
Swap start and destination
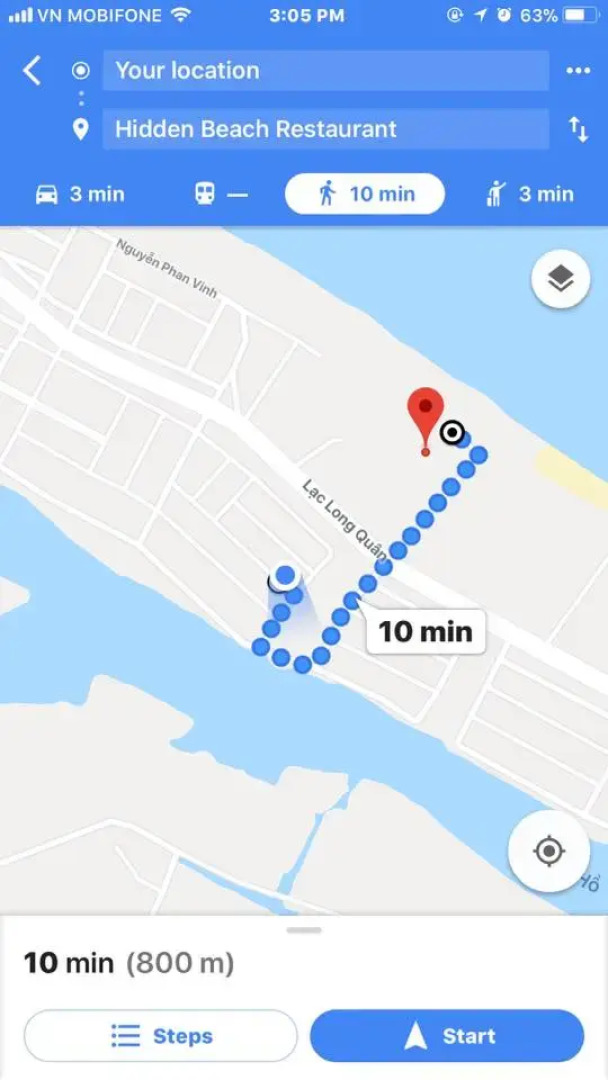pos(578,129)
